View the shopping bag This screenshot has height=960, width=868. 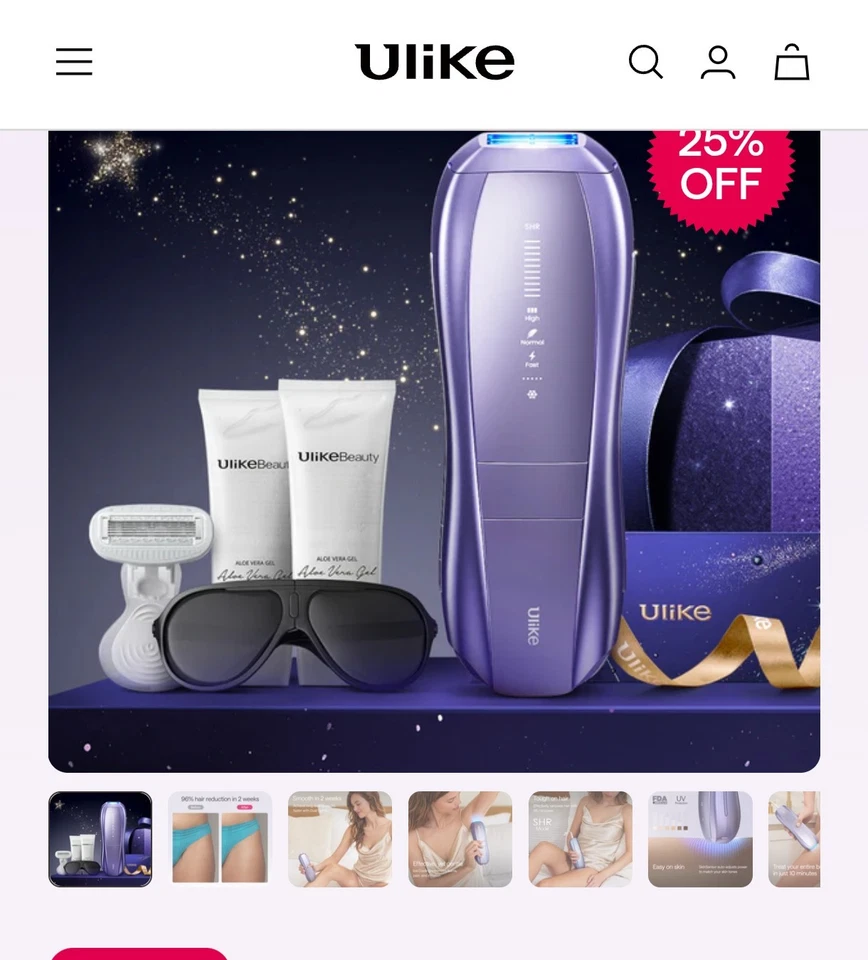click(x=791, y=62)
